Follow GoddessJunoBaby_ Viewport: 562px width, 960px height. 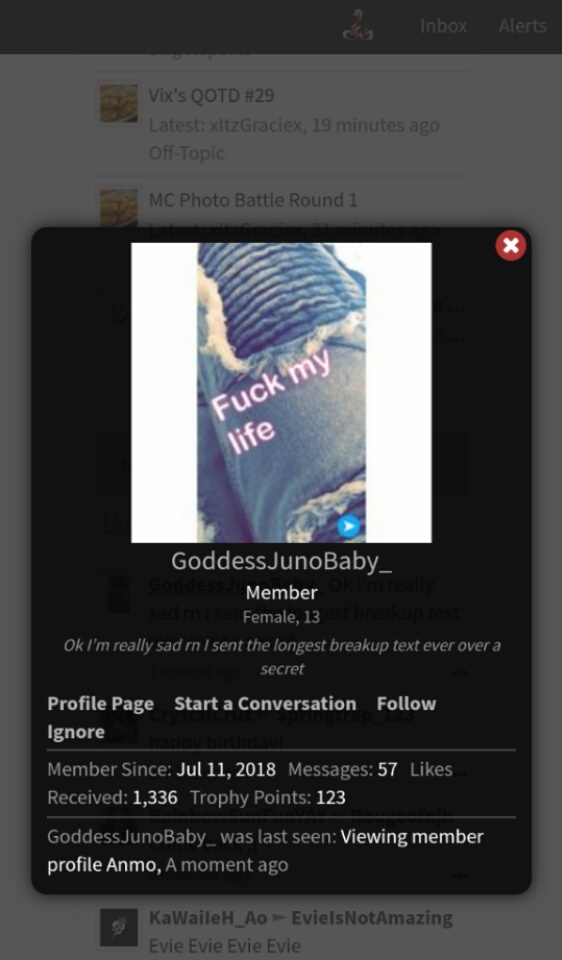[406, 703]
